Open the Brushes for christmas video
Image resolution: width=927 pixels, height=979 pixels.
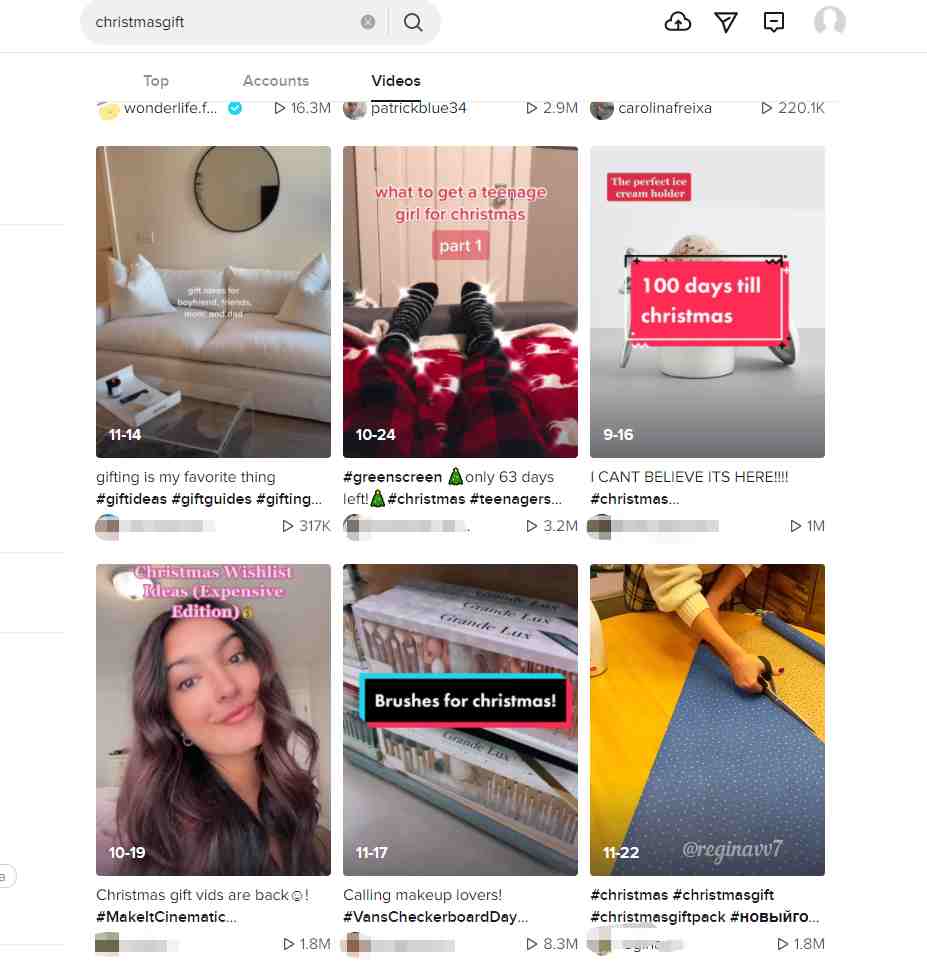pos(460,719)
